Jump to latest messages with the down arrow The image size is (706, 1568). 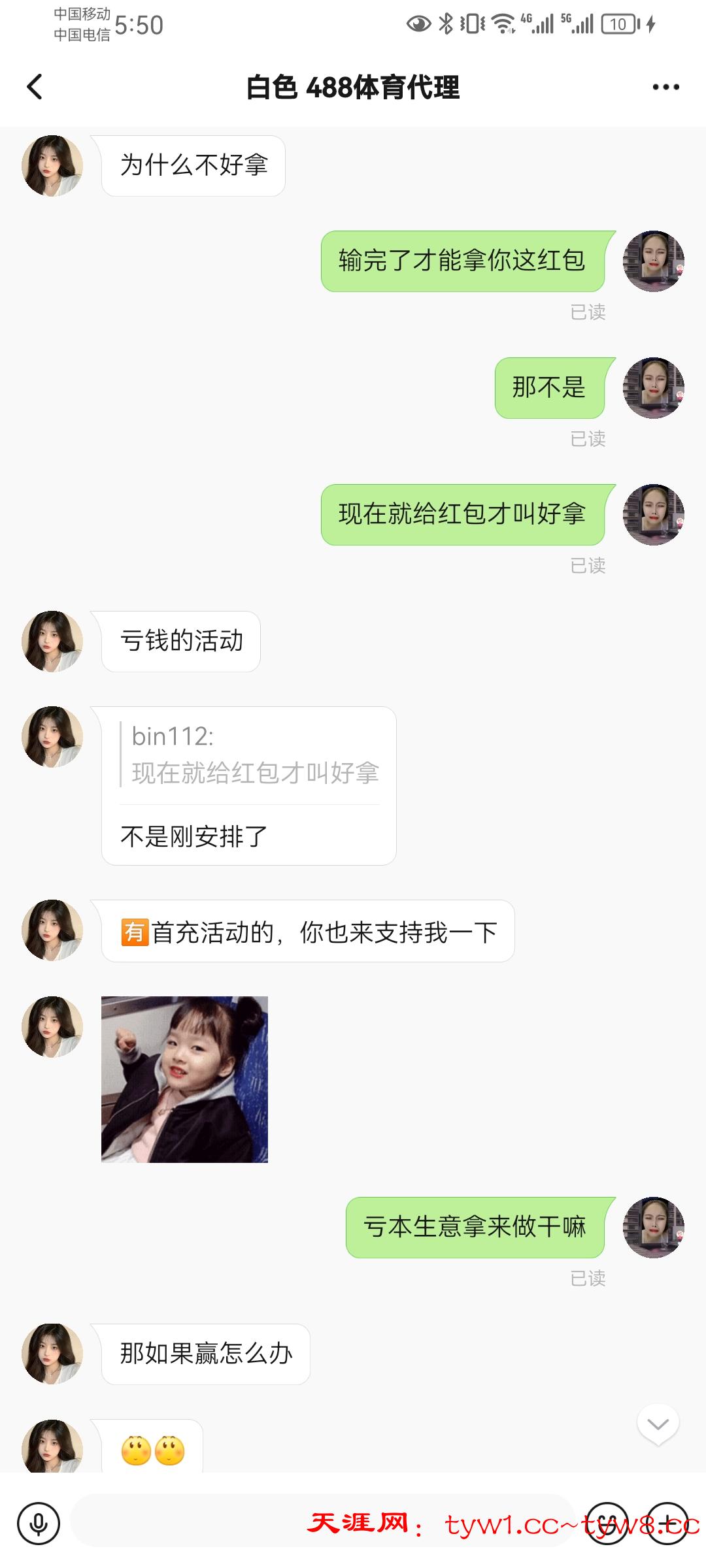click(x=658, y=1424)
